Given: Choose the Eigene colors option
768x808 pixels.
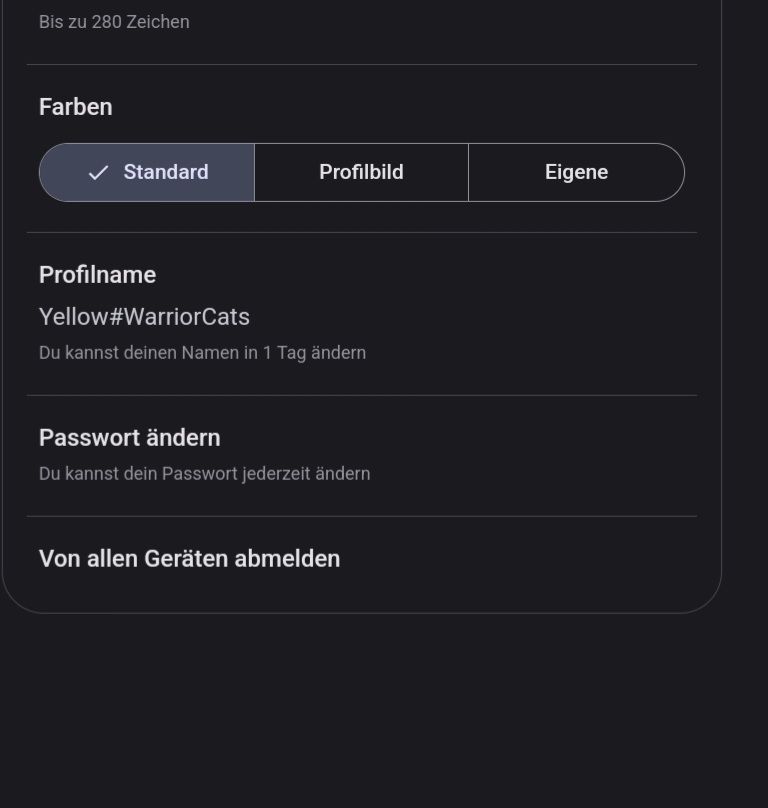Looking at the screenshot, I should [576, 172].
